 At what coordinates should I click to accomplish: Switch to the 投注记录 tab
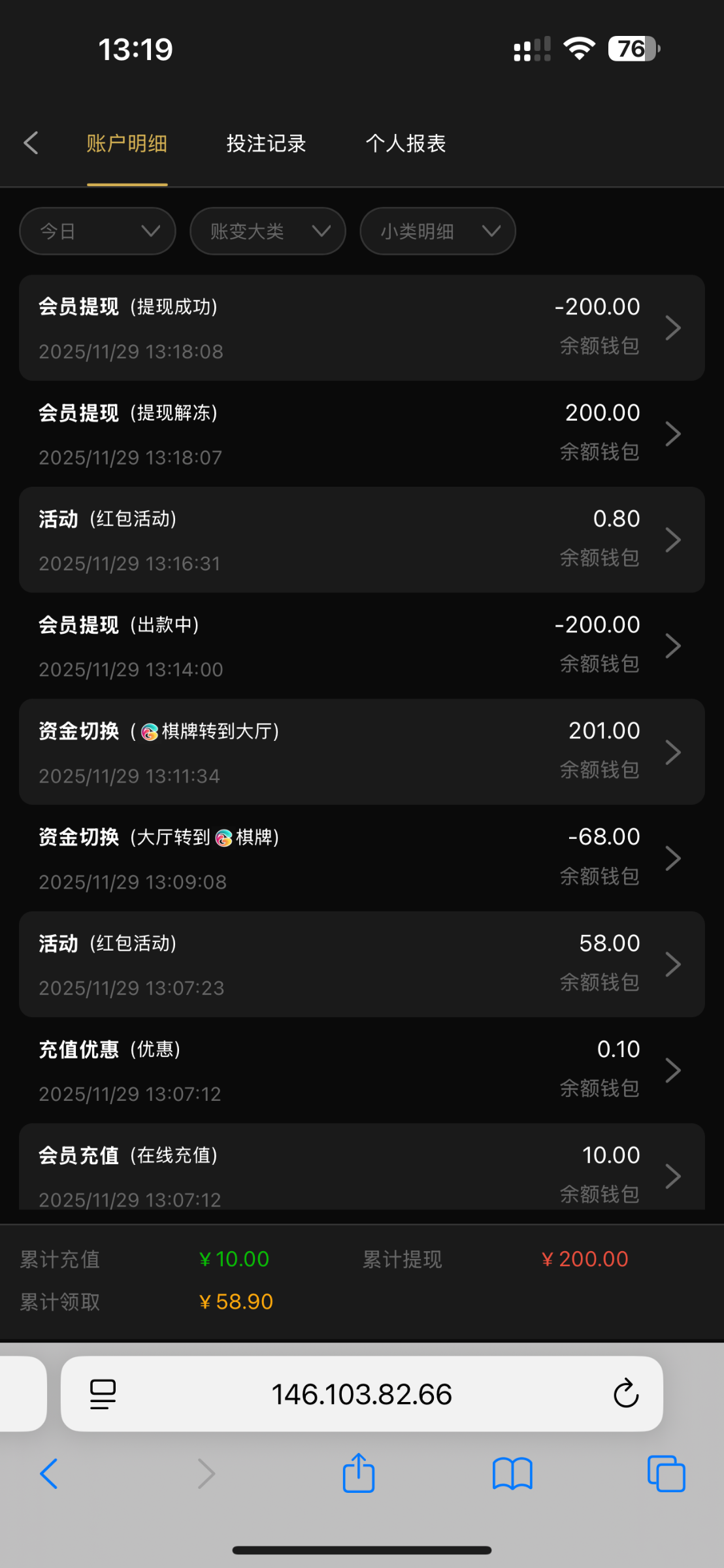pos(265,143)
